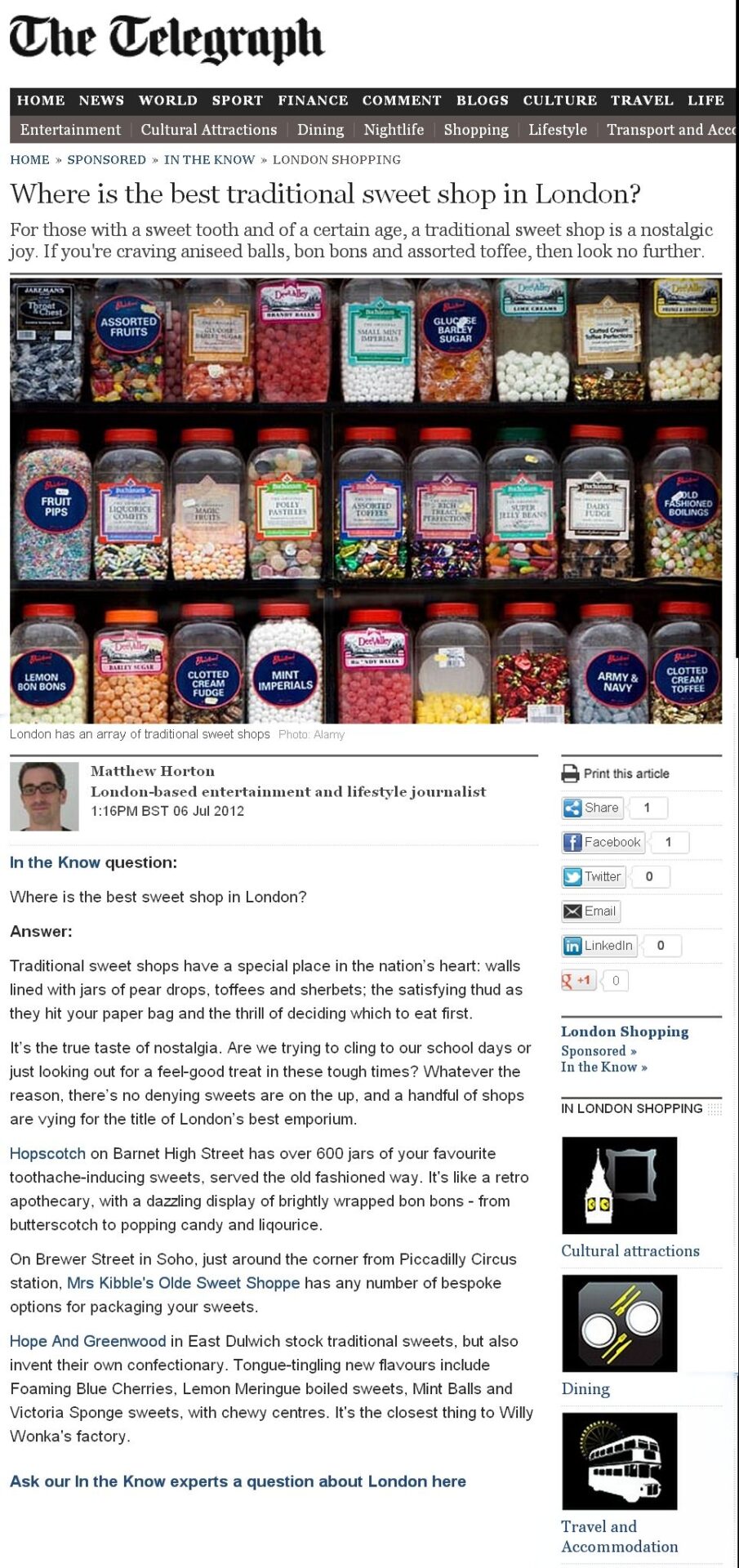Open Mrs Kibble's Olde Sweet Shoppe link
739x1568 pixels.
coord(183,1283)
